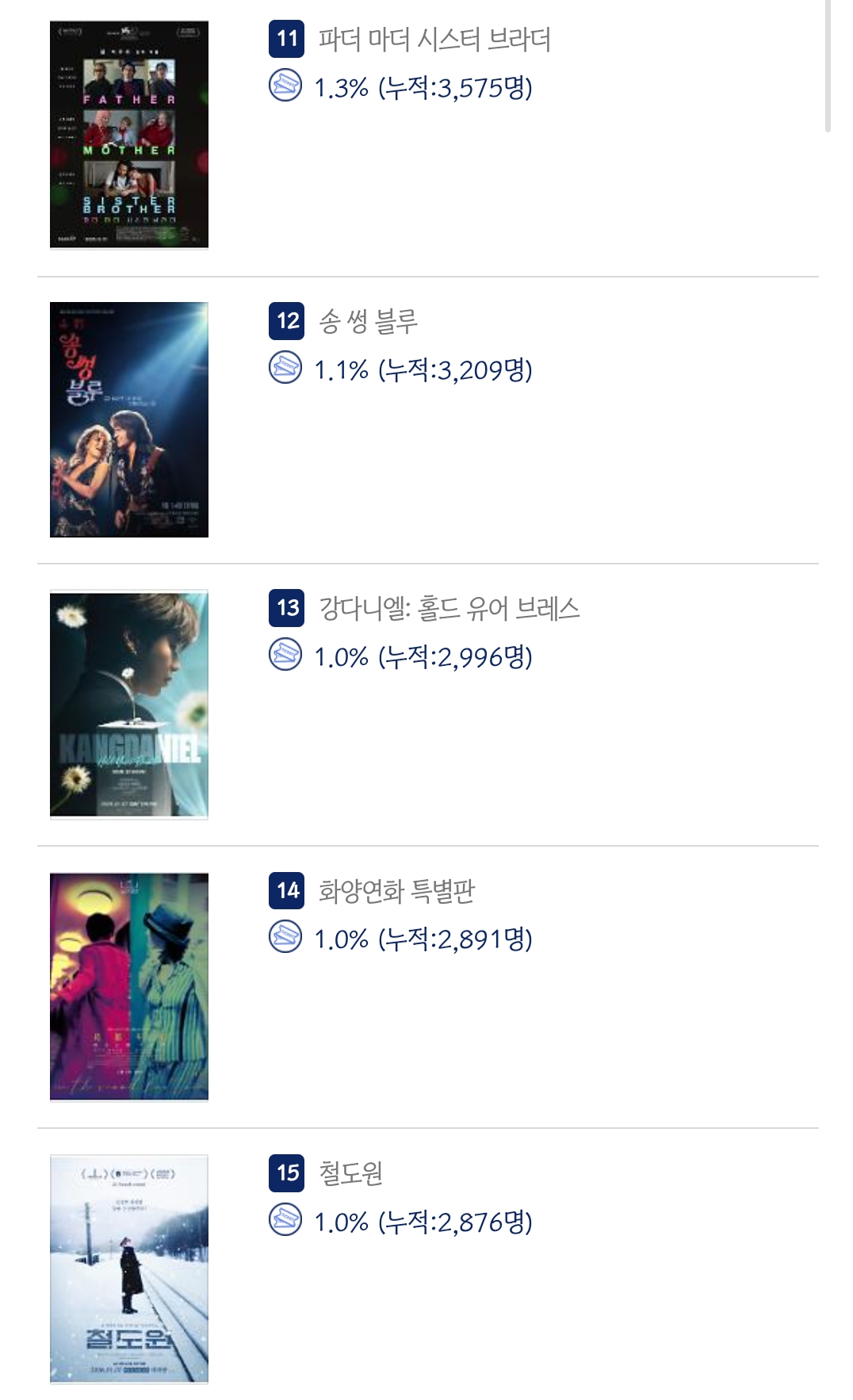The width and height of the screenshot is (853, 1400).
Task: Open the 철도원 title link
Action: (350, 1172)
